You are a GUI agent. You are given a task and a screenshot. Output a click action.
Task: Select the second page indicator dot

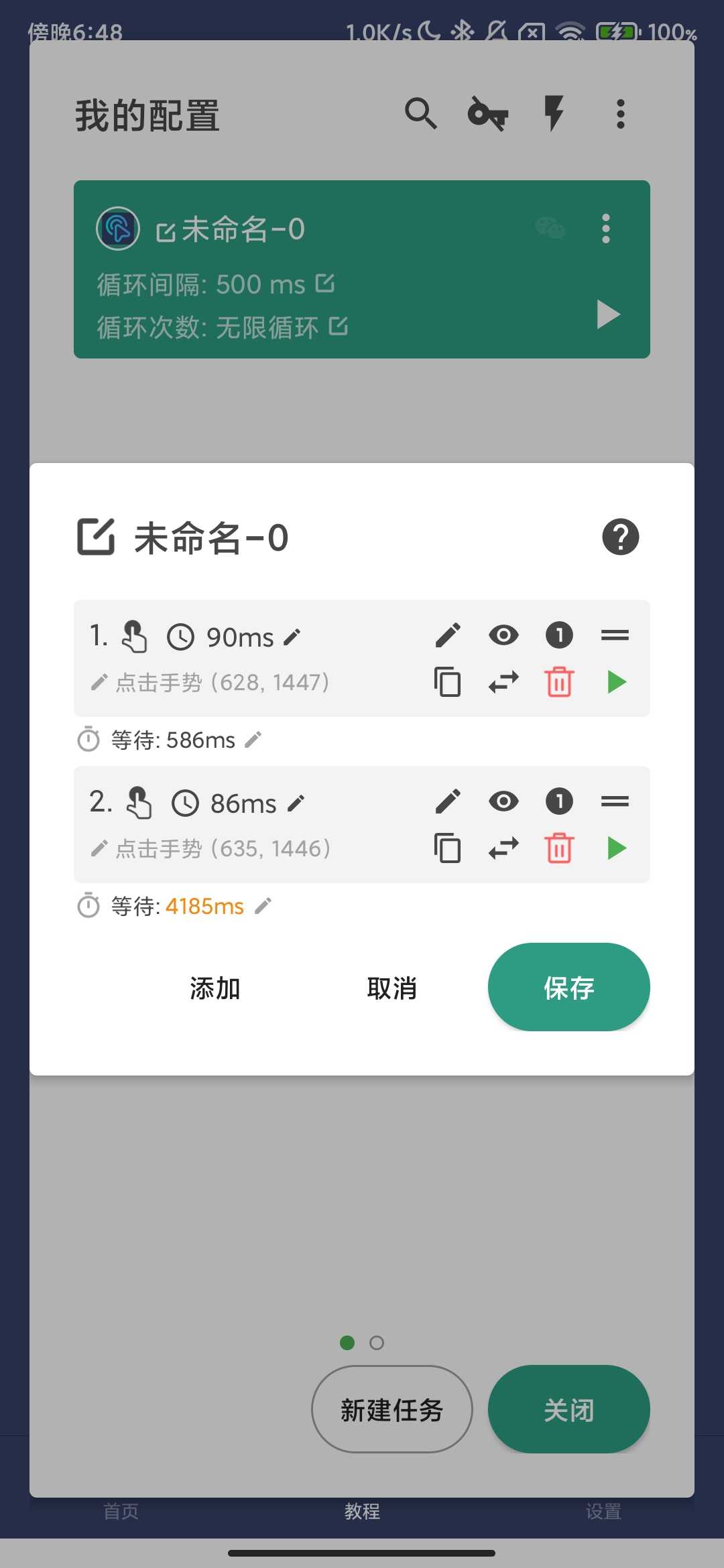377,1343
